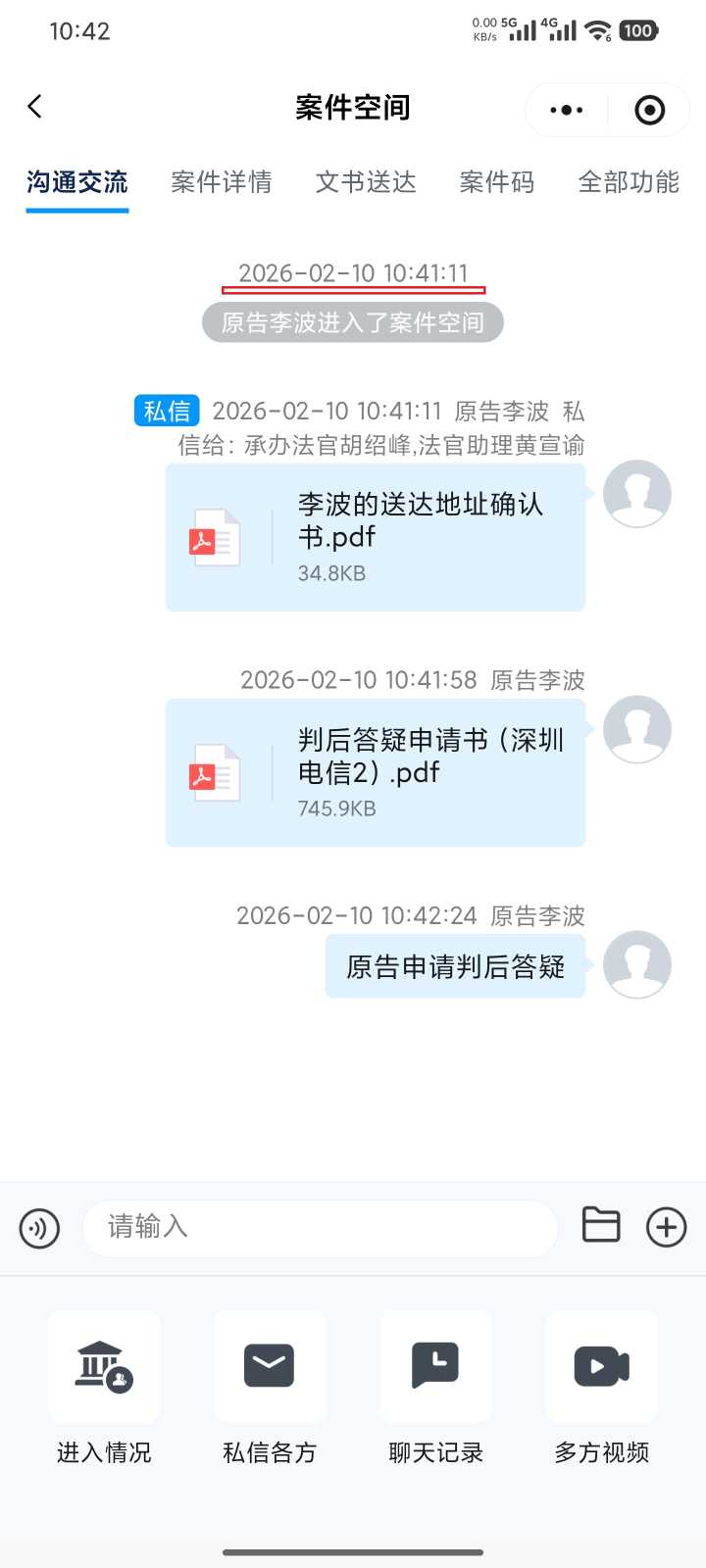
Task: Tap the plus icon to add content
Action: coord(667,1227)
